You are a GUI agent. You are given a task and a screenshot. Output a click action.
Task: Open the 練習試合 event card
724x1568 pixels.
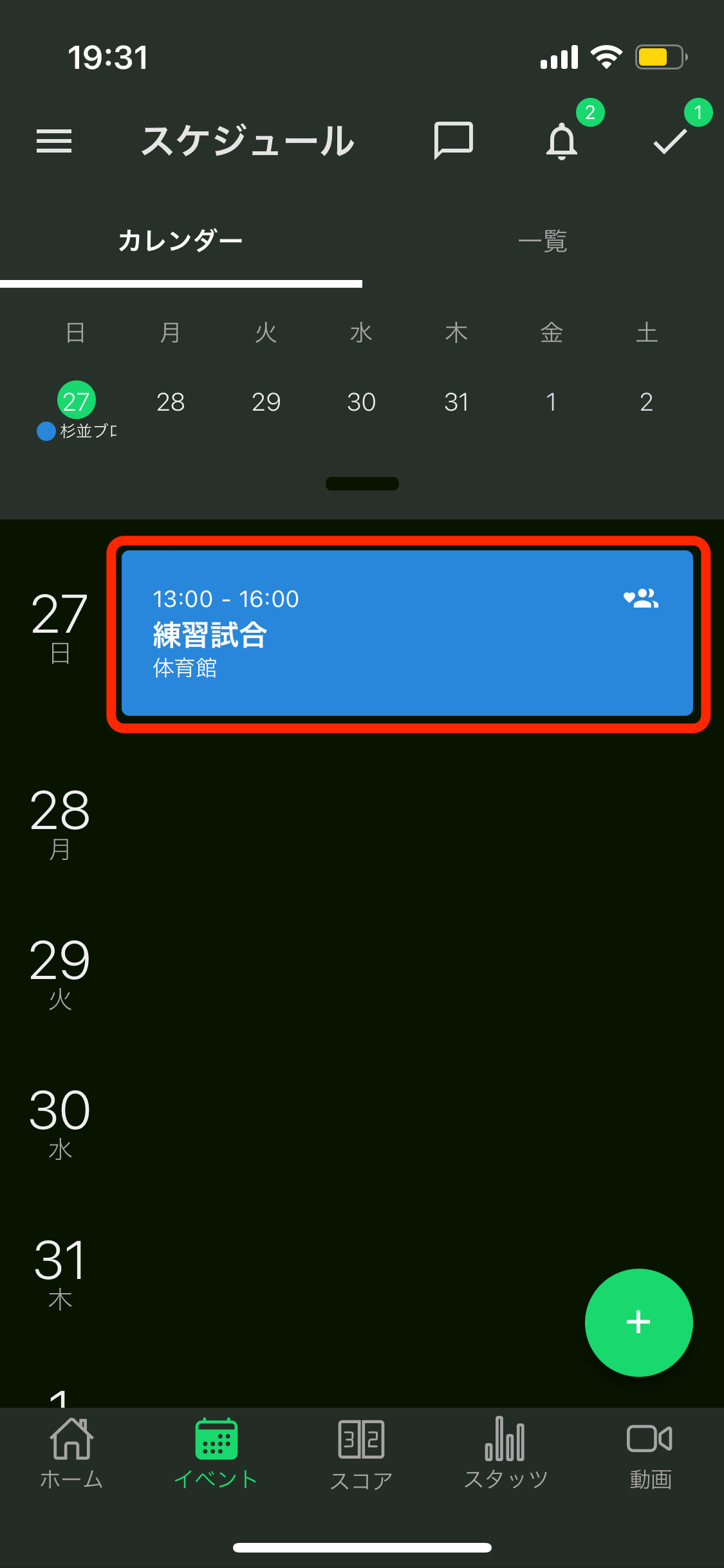[407, 633]
